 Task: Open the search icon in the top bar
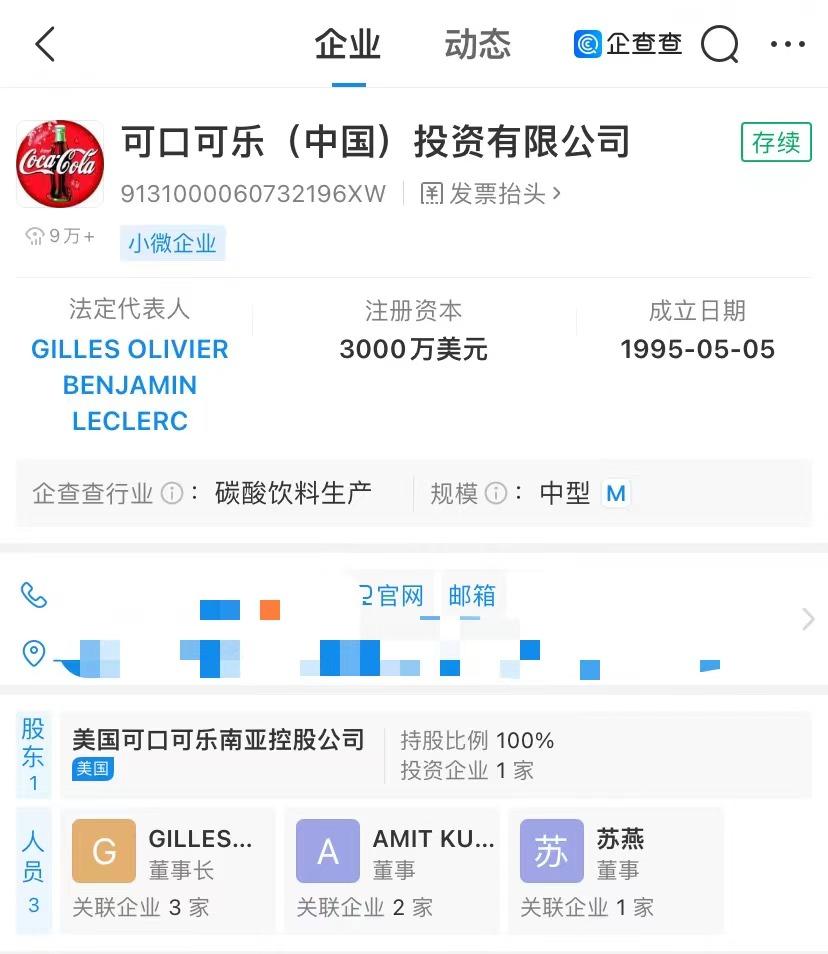pyautogui.click(x=719, y=45)
